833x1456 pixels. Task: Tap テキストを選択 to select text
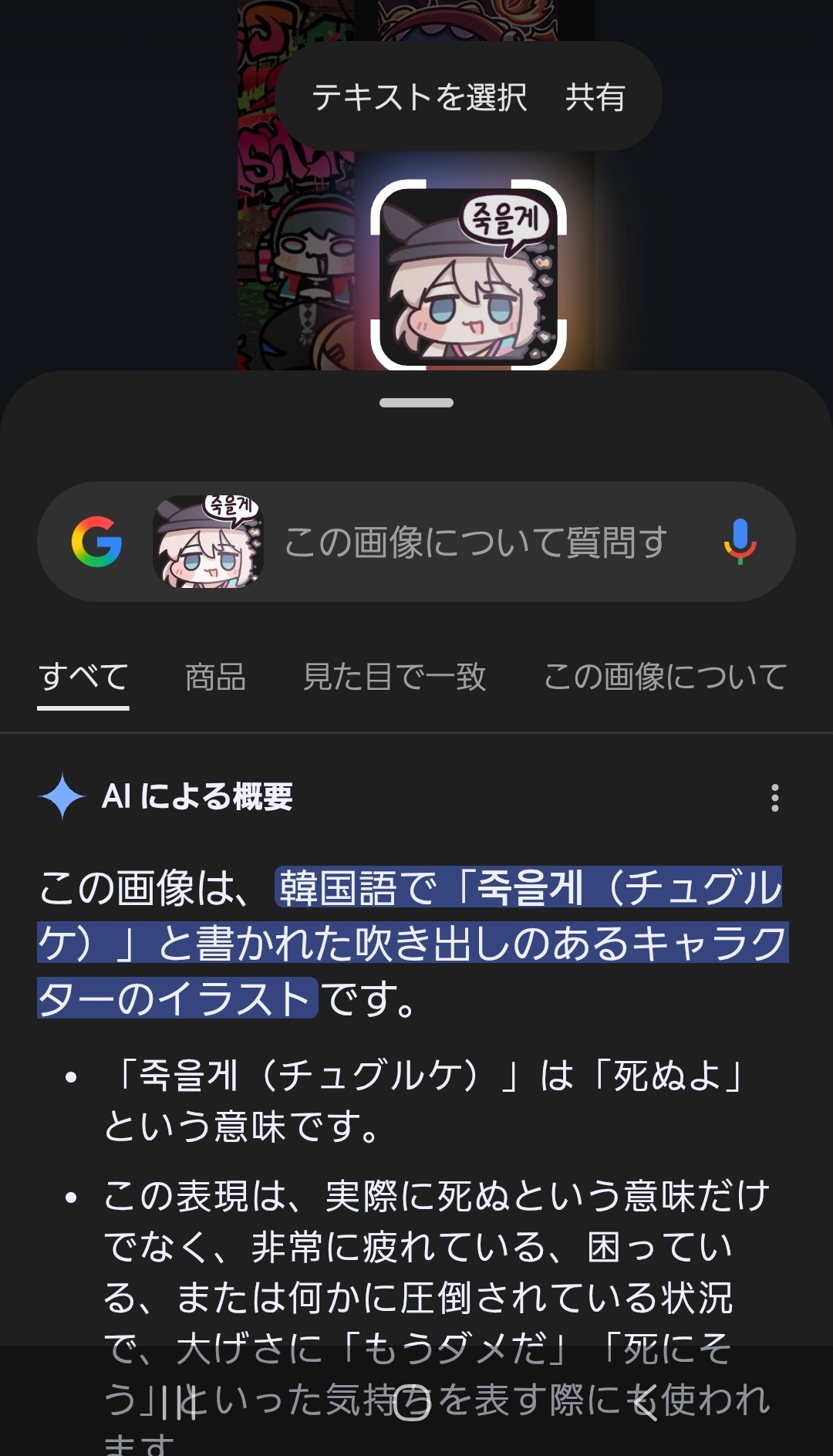(x=419, y=97)
